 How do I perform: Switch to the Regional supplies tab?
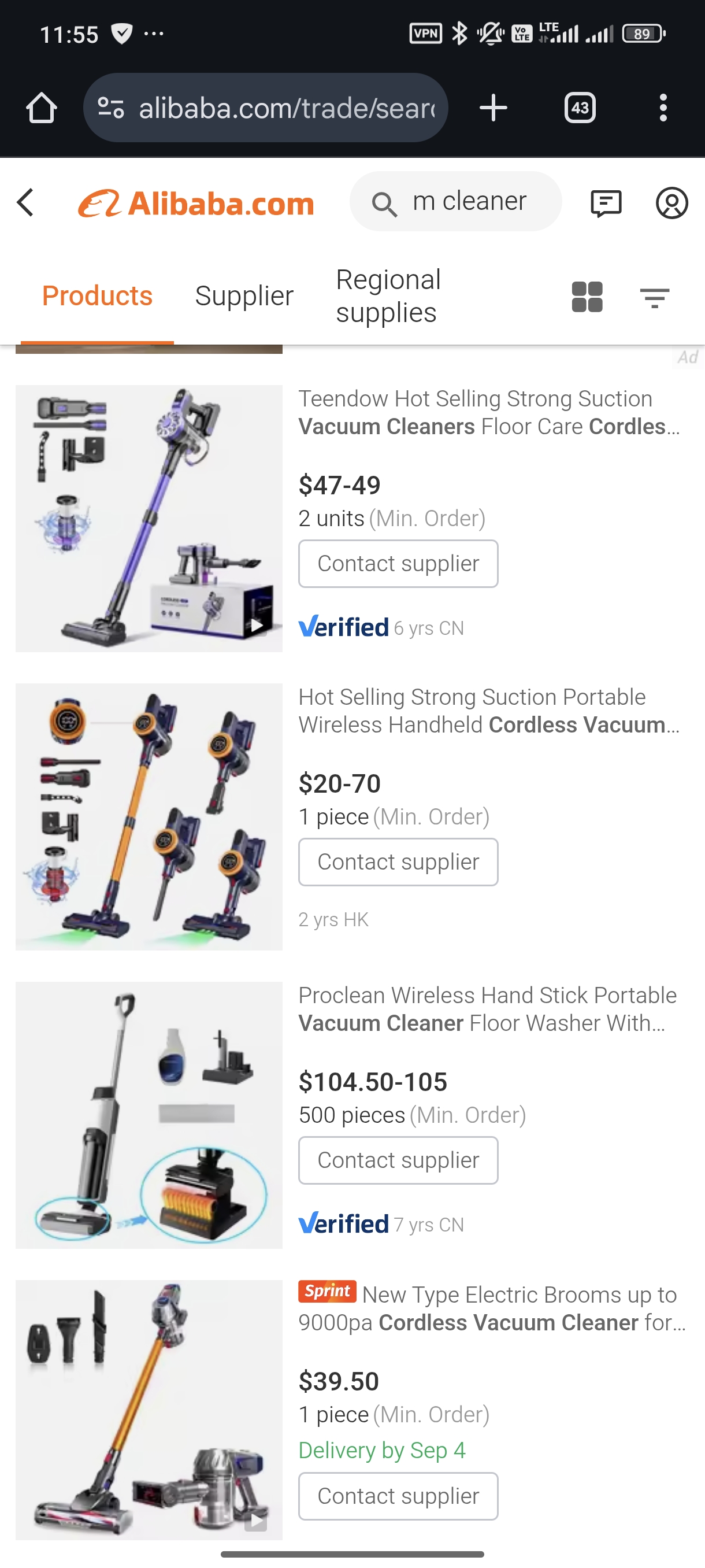click(388, 297)
